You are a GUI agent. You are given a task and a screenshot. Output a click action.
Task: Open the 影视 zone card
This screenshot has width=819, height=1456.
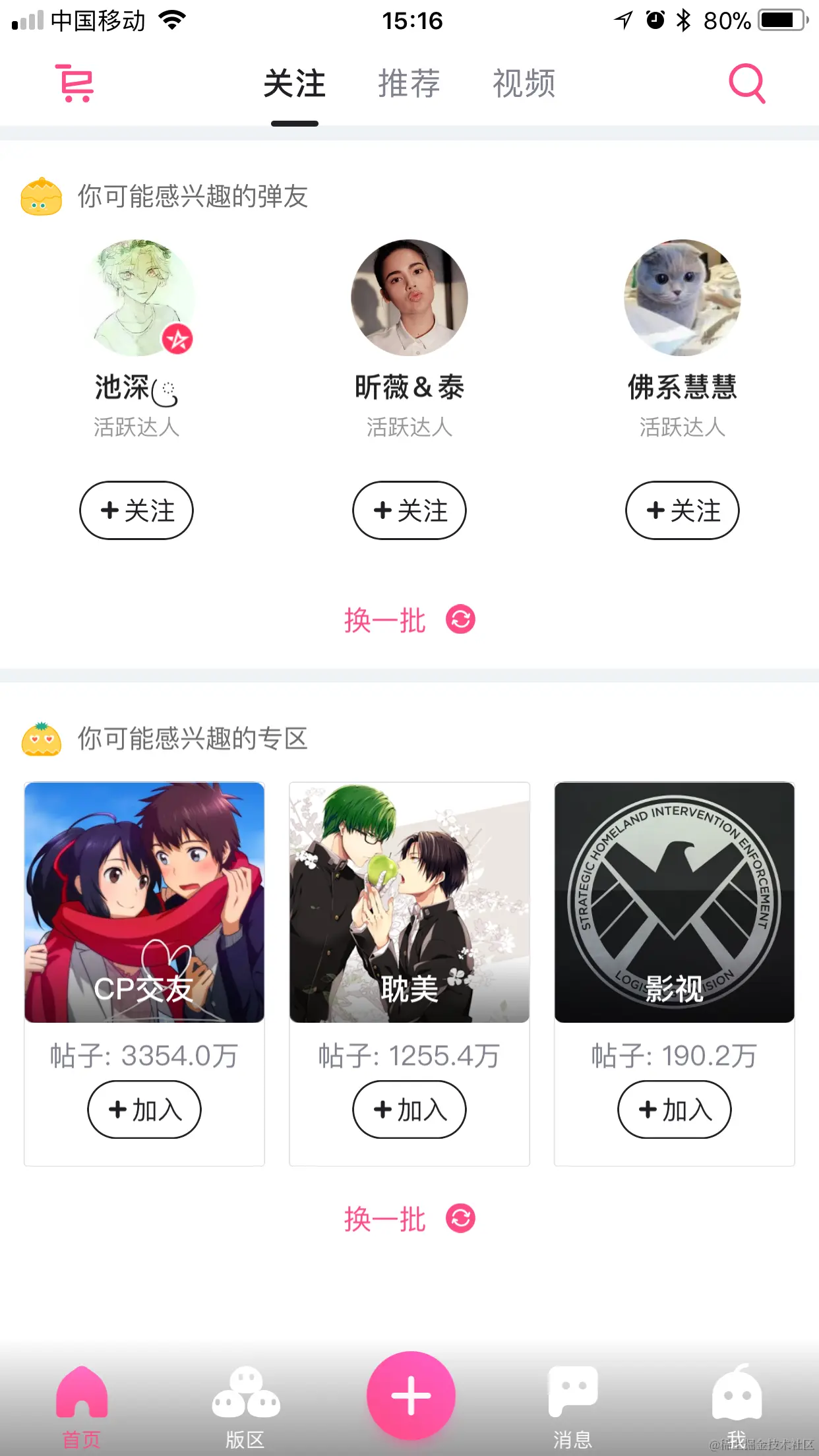675,902
